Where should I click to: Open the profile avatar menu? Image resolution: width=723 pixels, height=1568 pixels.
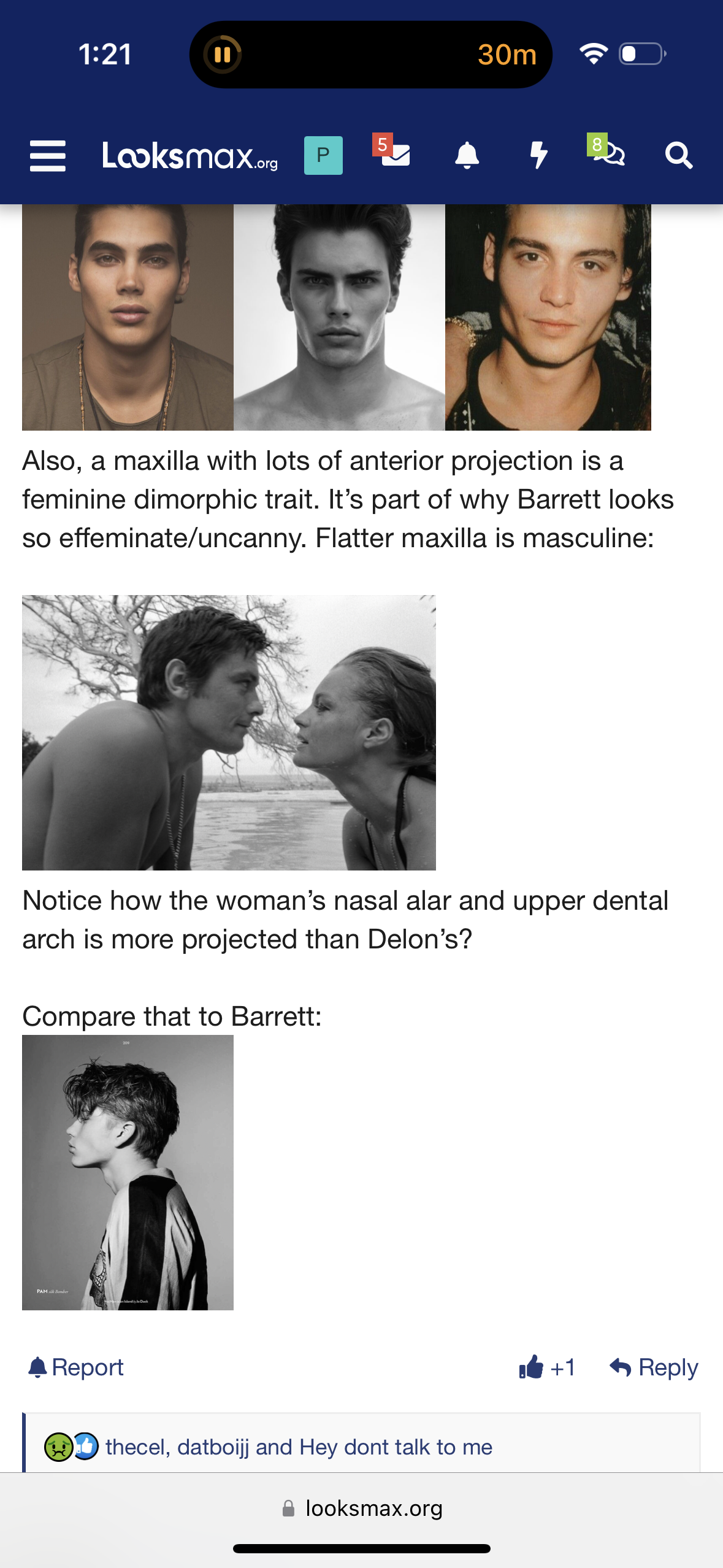click(x=323, y=155)
